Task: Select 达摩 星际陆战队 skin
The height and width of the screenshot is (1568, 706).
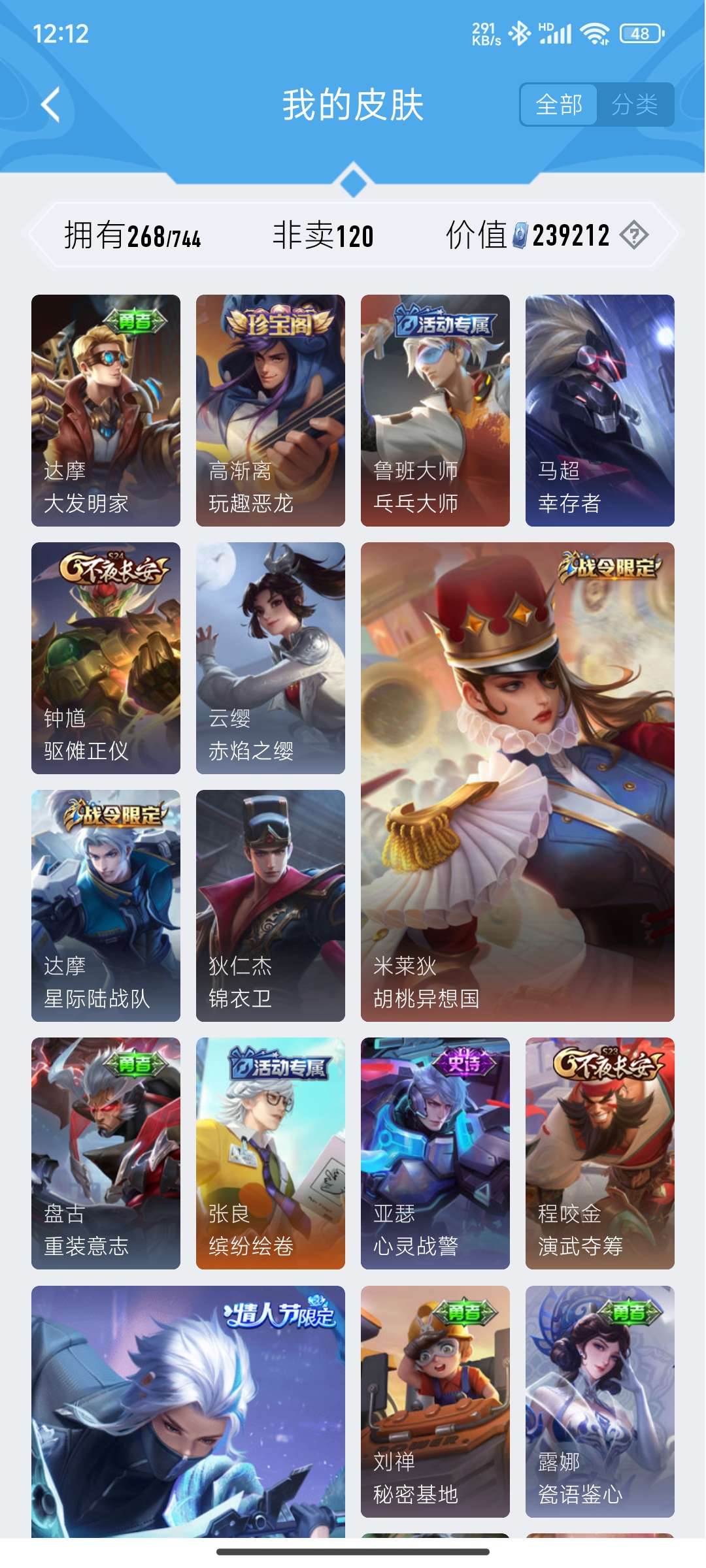Action: click(106, 906)
